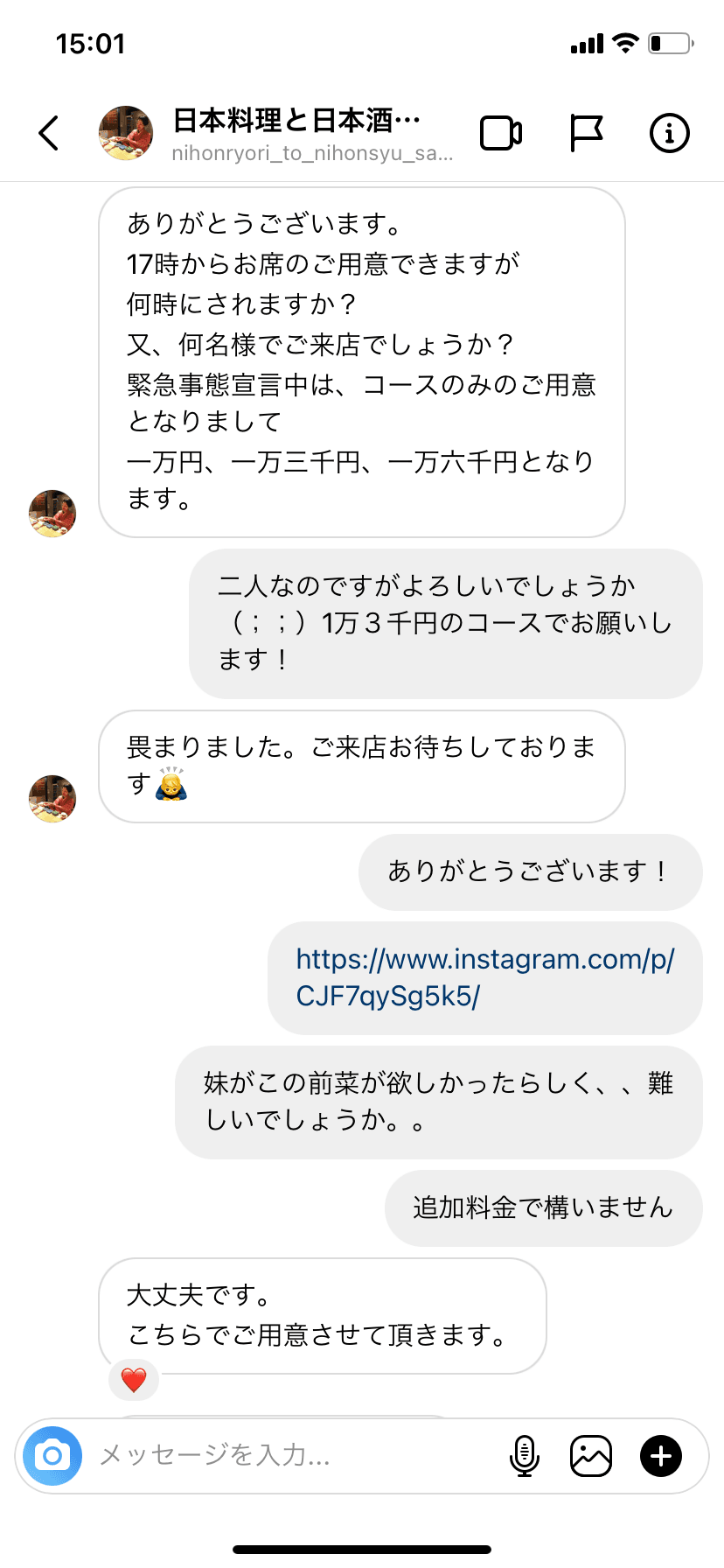Flag this conversation

pos(585,133)
